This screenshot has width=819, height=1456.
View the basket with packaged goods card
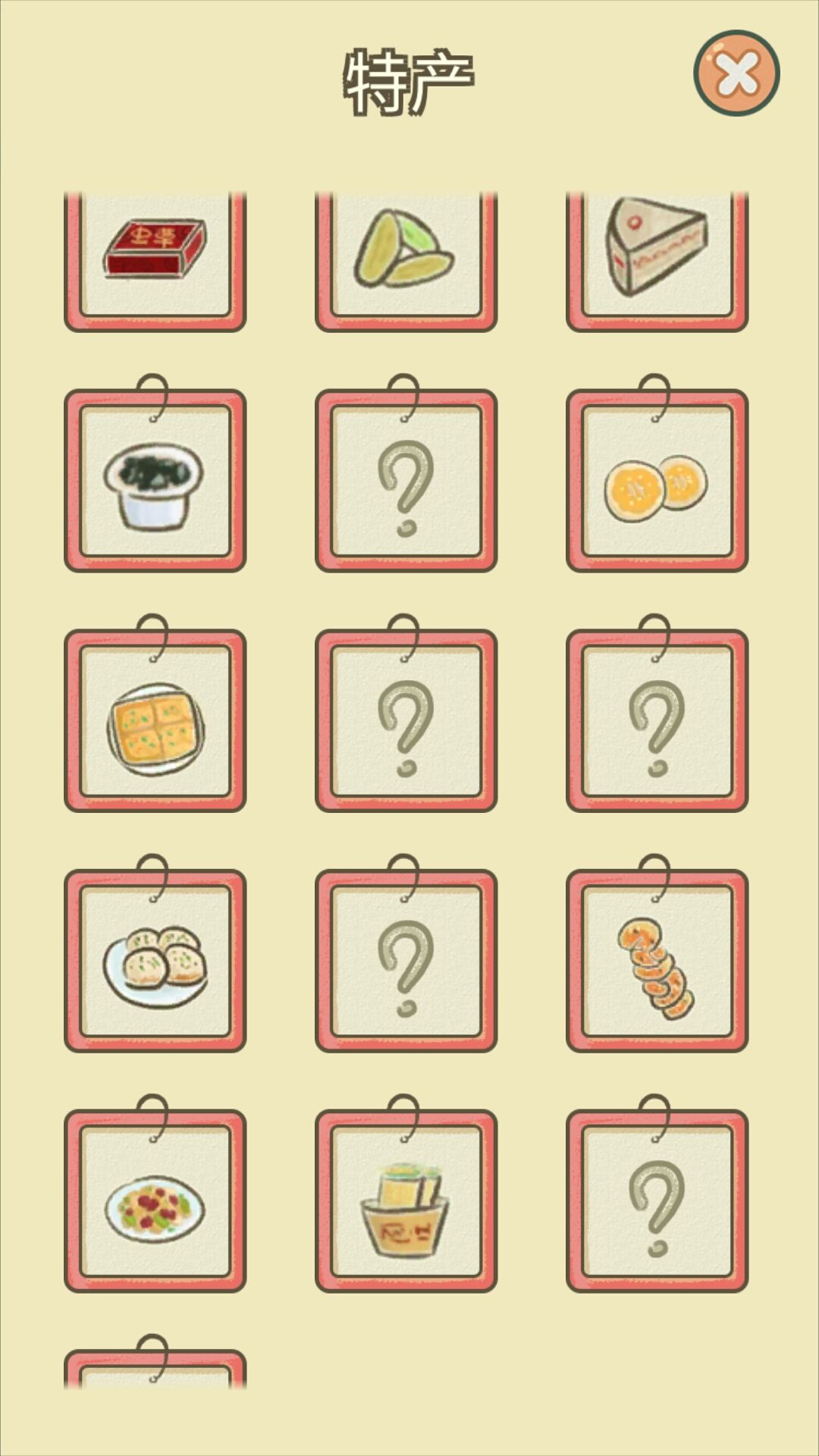pos(406,1200)
